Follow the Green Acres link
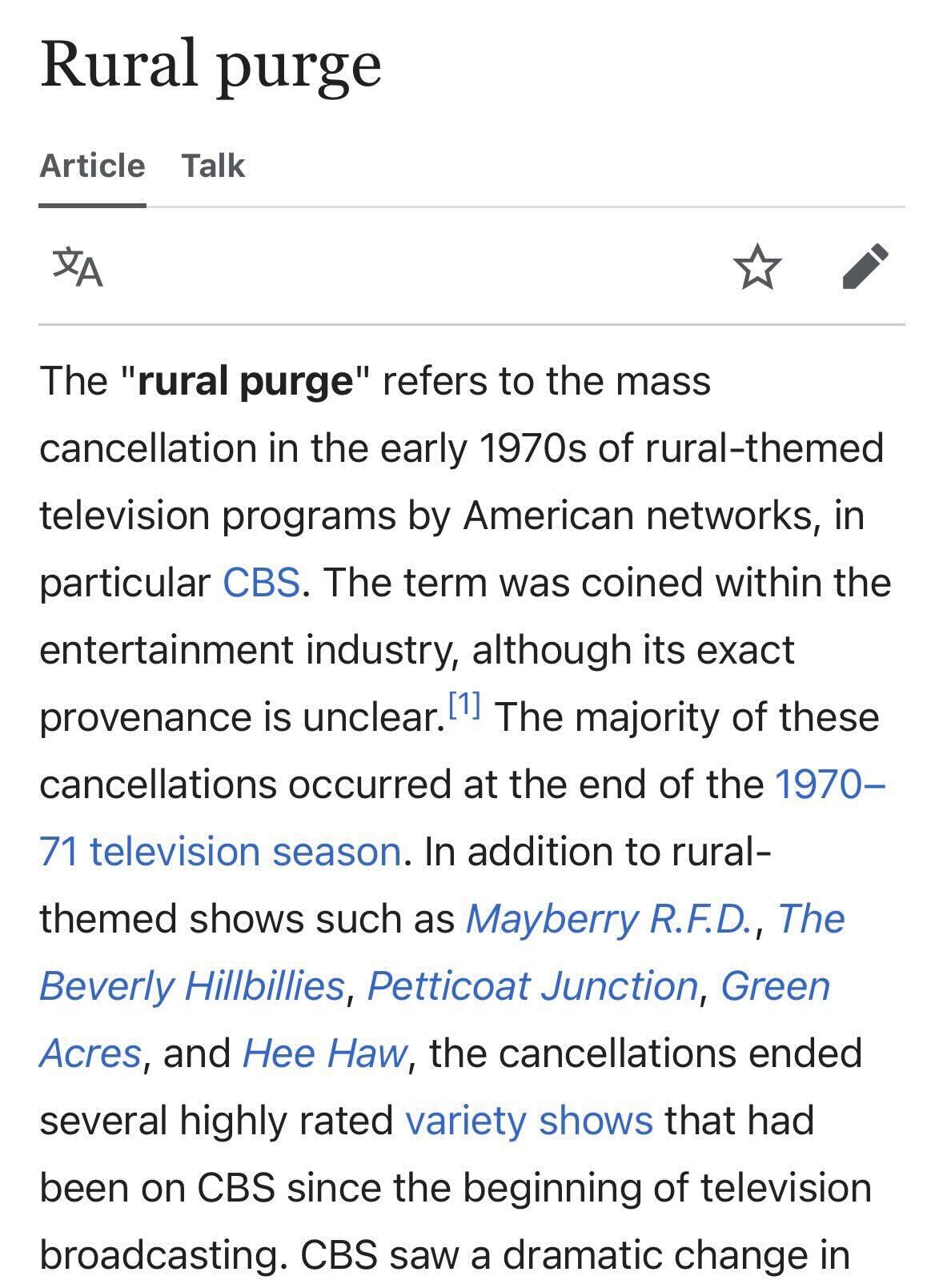Viewport: 943px width, 1288px height. click(x=775, y=985)
